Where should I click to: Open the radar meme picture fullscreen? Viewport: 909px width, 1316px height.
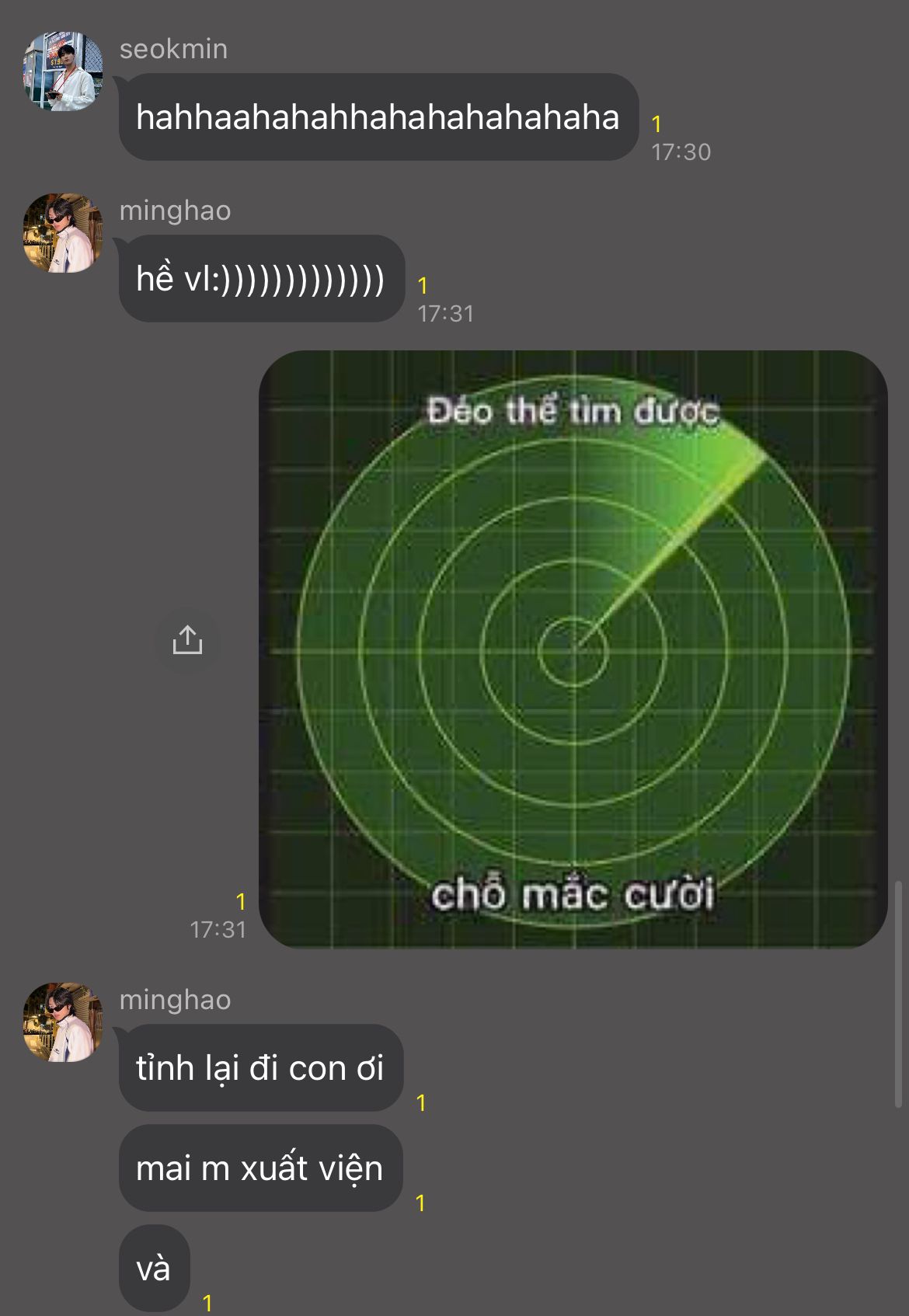point(573,649)
